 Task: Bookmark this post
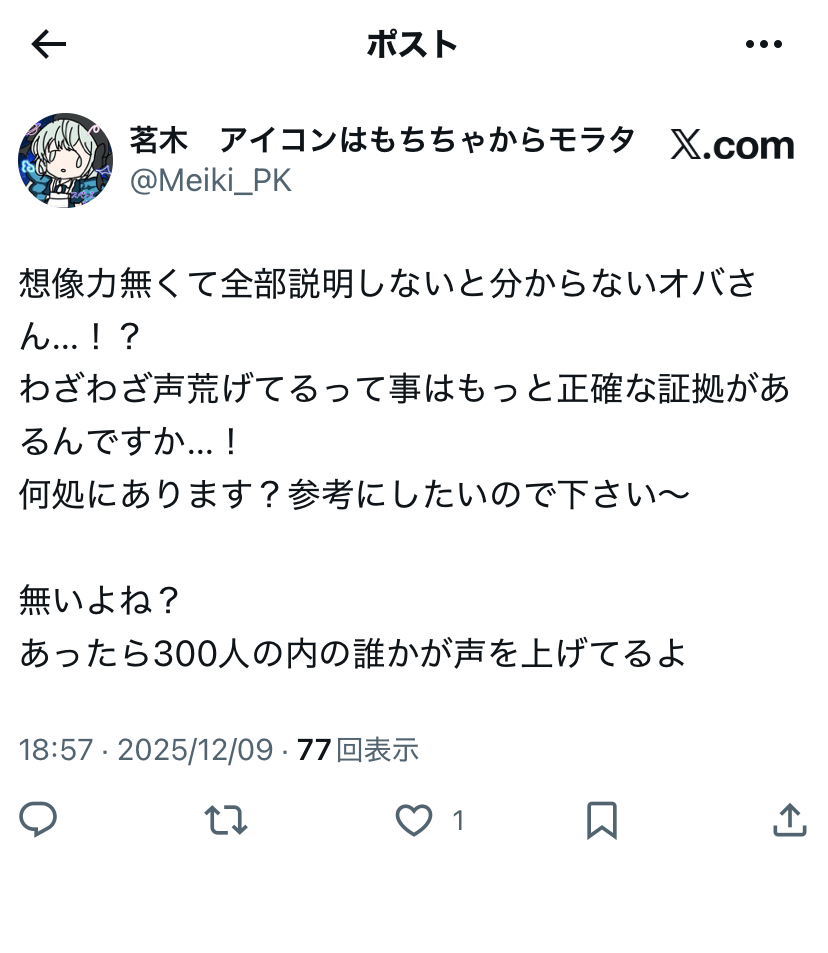tap(601, 821)
